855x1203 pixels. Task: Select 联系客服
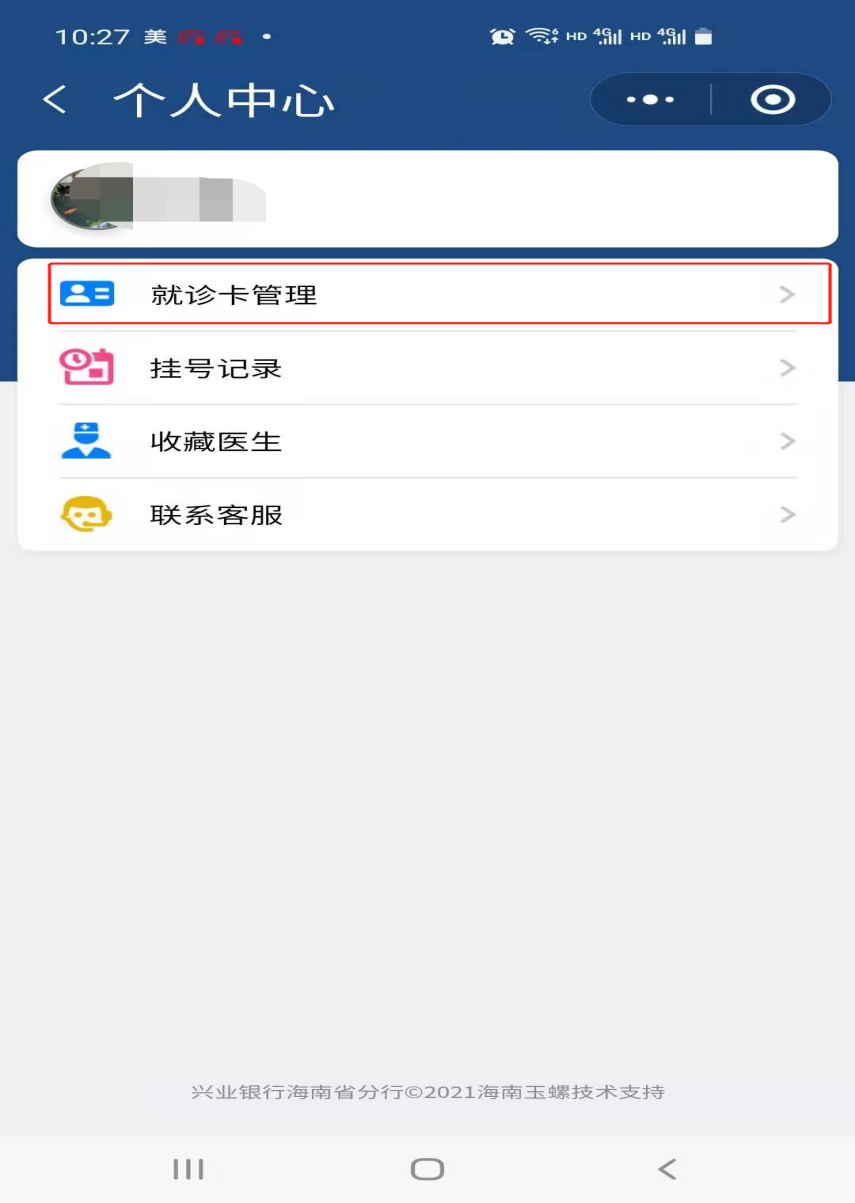tap(427, 515)
